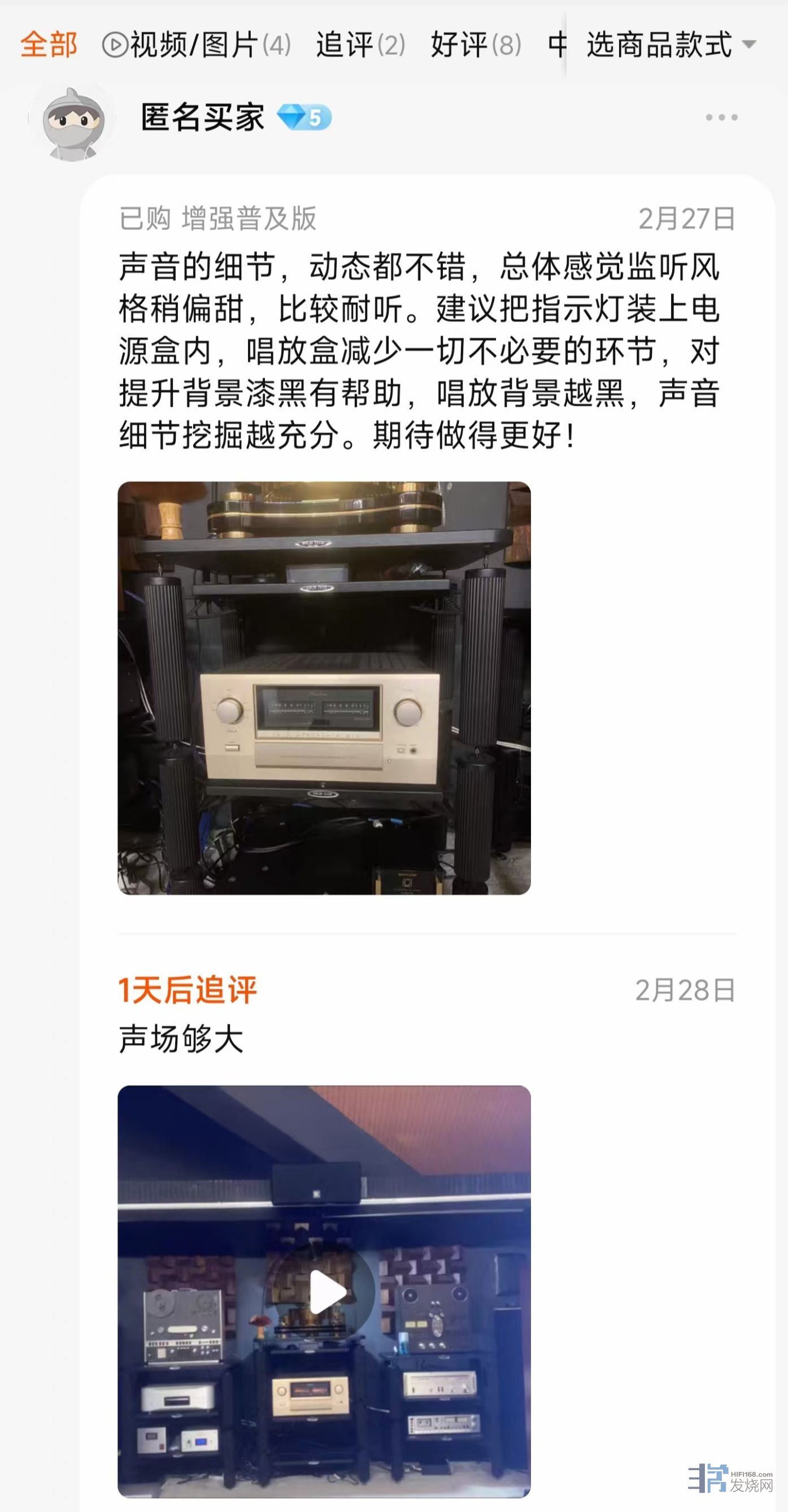
Task: View the 匿名买家 avatar profile
Action: point(73,123)
